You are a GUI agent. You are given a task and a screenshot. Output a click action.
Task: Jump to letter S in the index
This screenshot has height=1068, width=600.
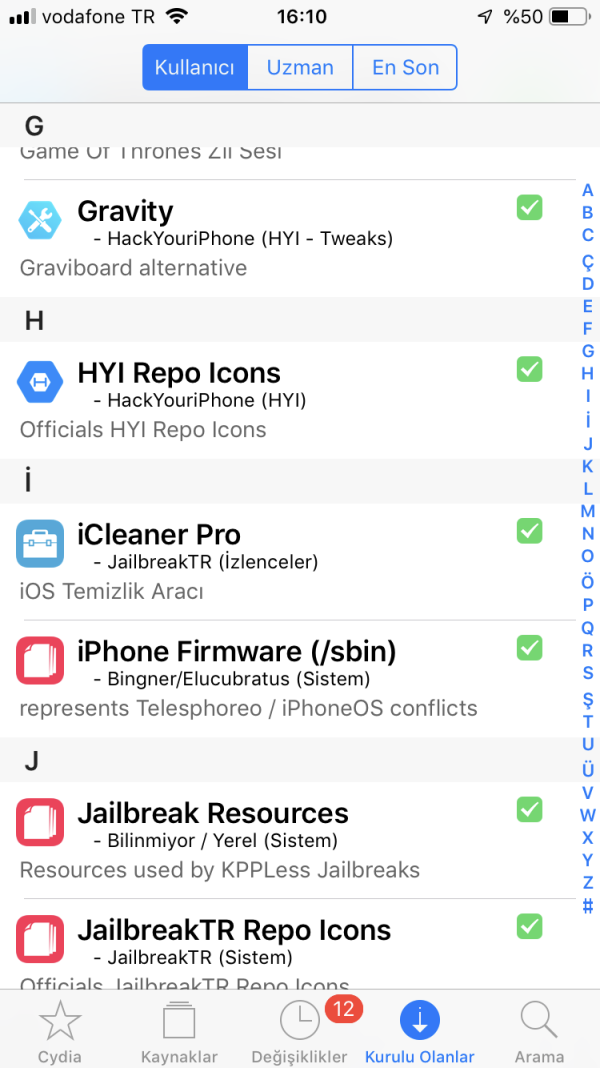588,673
